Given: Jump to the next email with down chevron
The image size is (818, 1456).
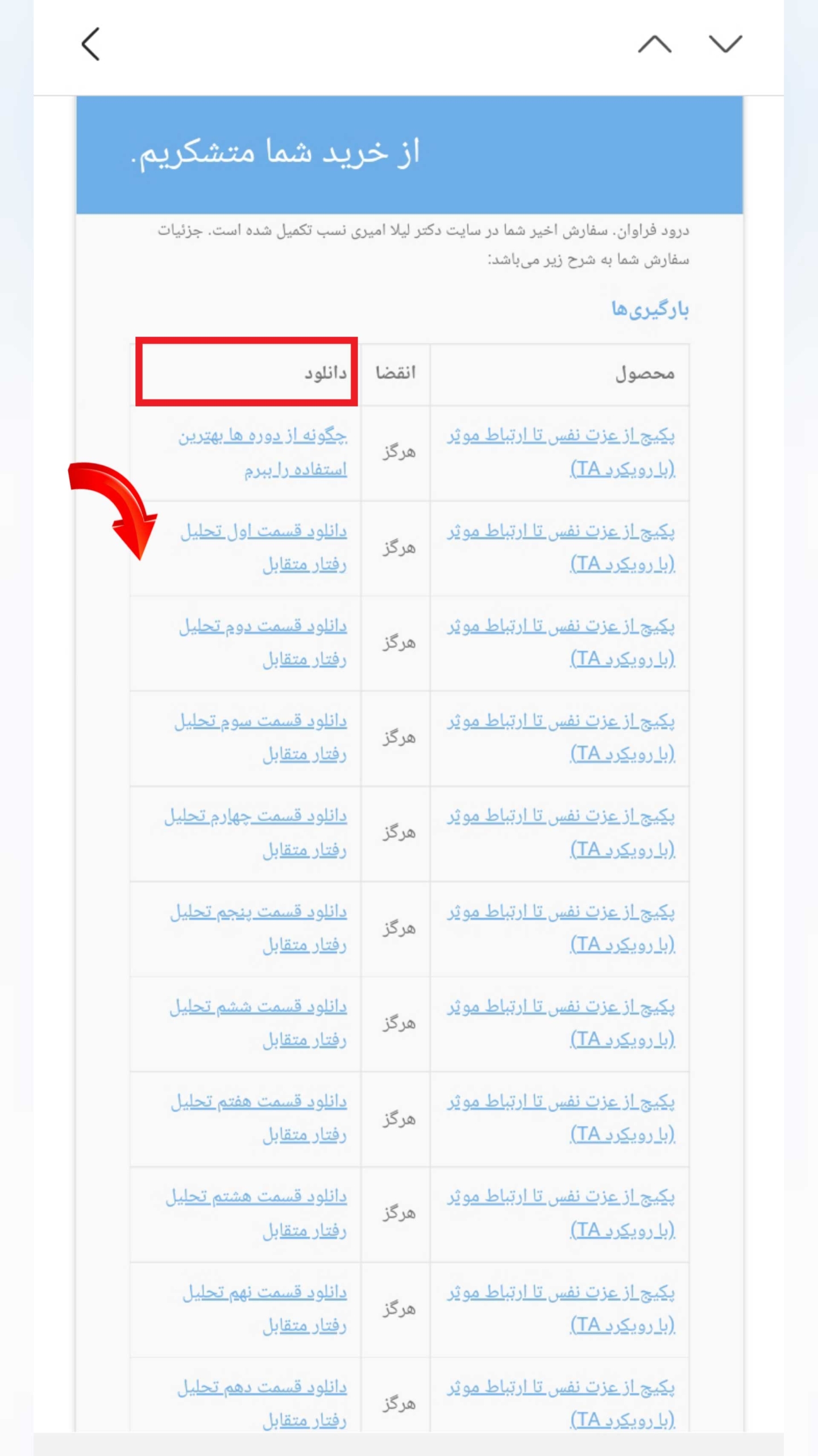Looking at the screenshot, I should point(725,44).
